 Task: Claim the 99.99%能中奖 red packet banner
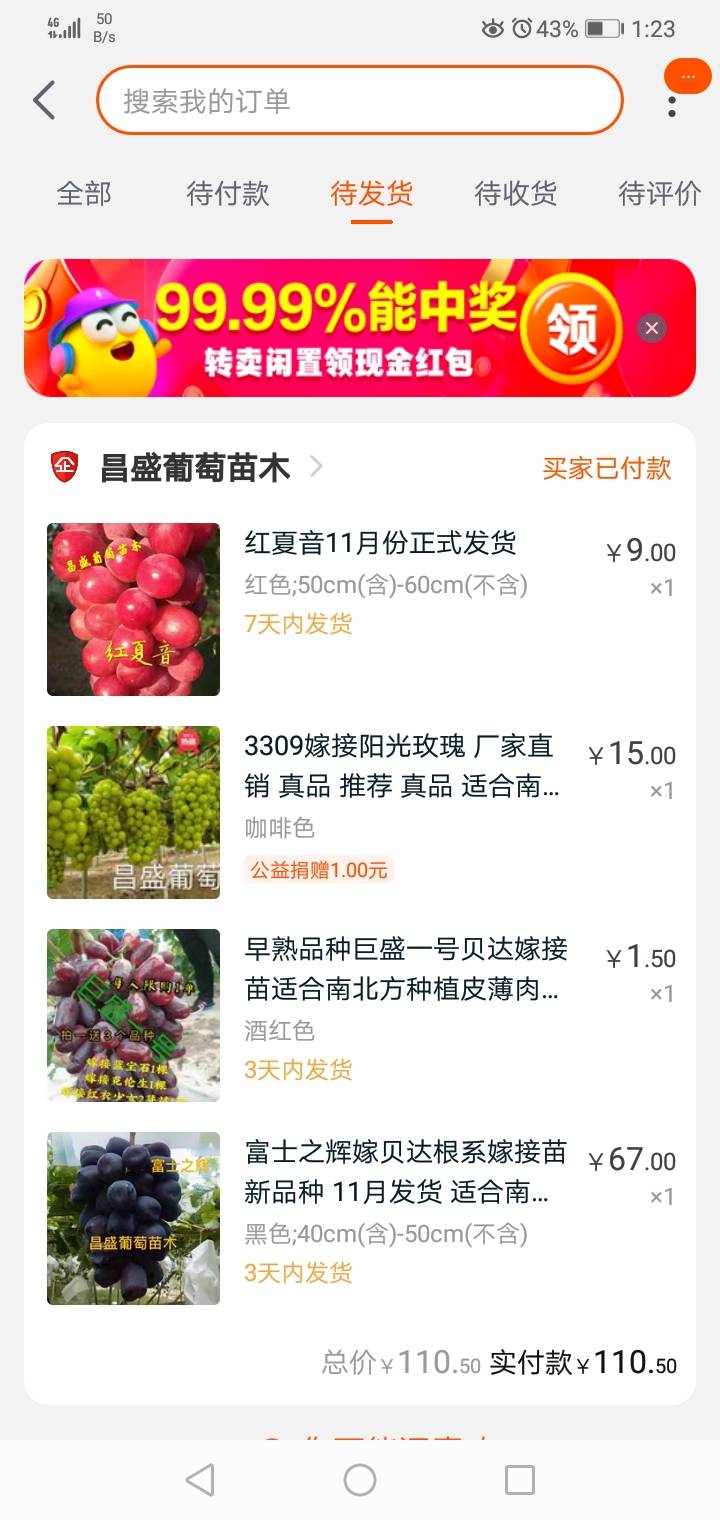pos(571,329)
